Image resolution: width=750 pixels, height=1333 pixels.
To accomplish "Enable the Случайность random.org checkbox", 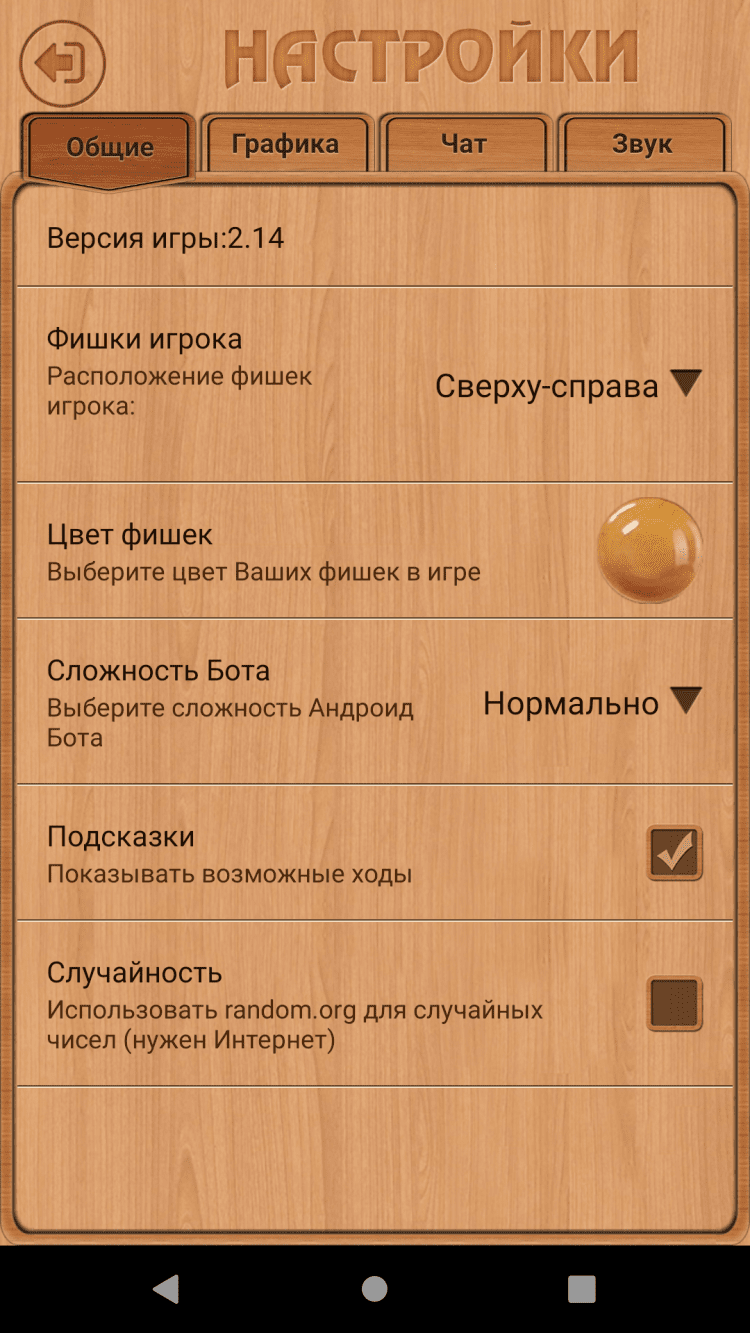I will [x=674, y=1004].
